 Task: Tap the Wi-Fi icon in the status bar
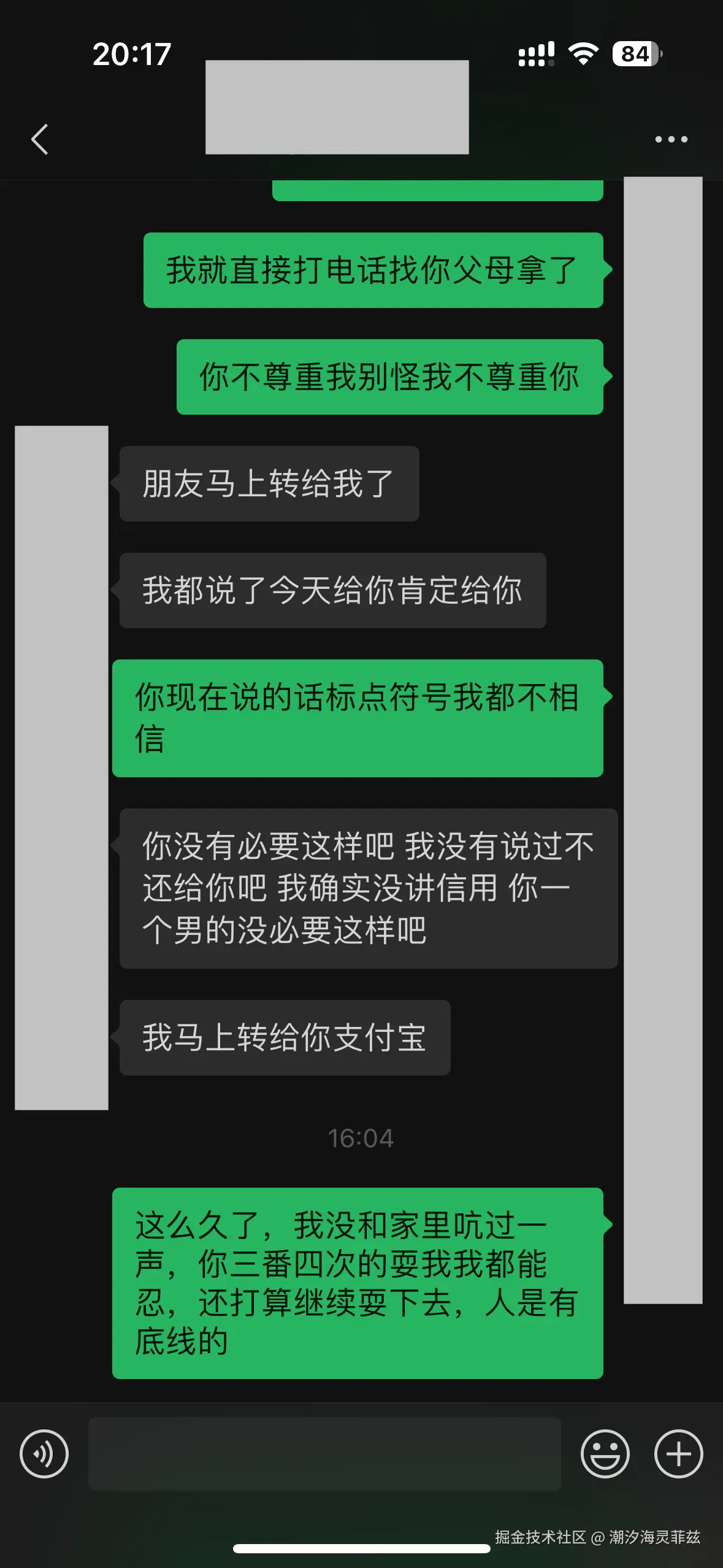pos(581,55)
